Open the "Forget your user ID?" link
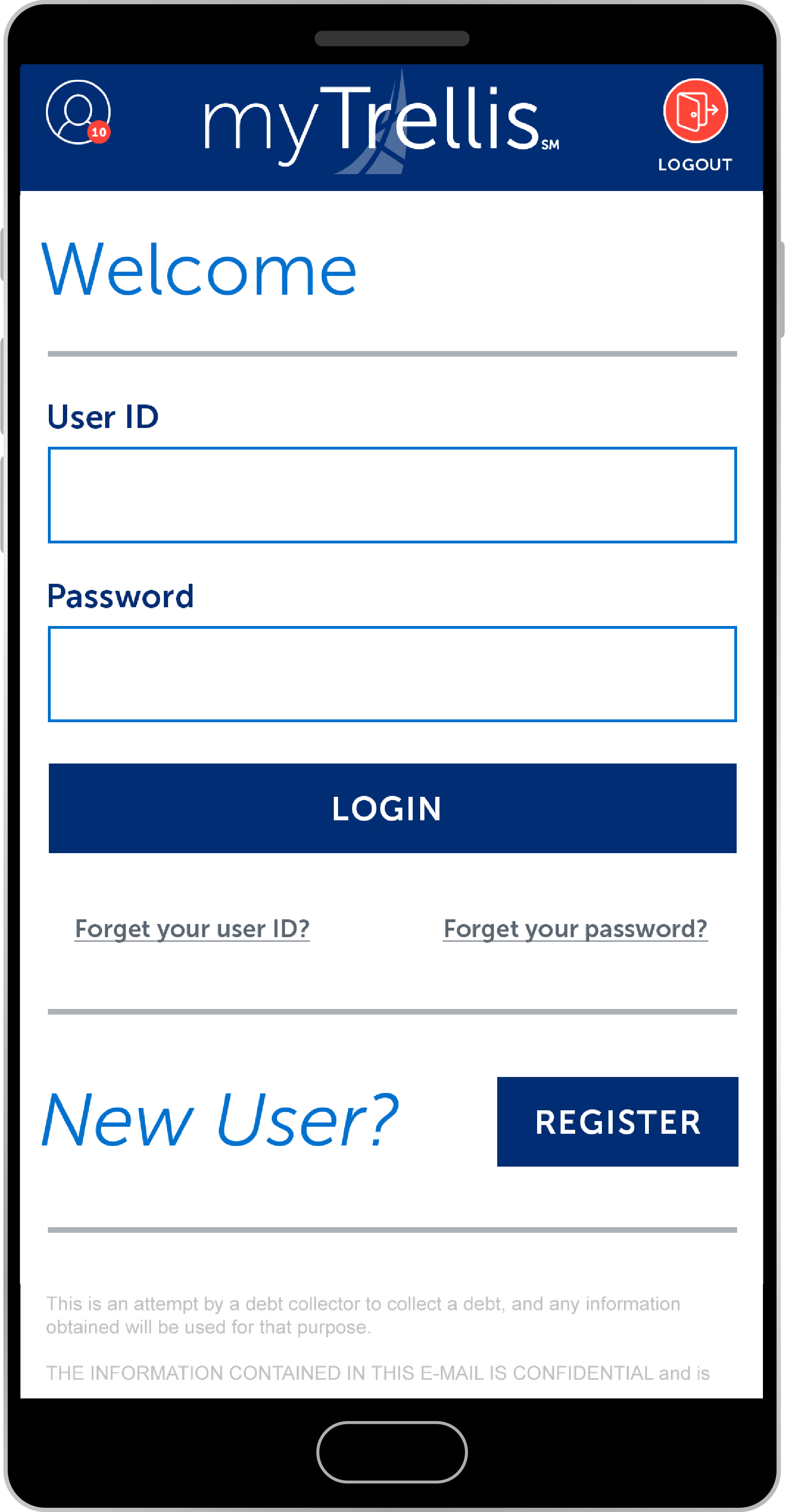This screenshot has width=785, height=1512. tap(192, 929)
